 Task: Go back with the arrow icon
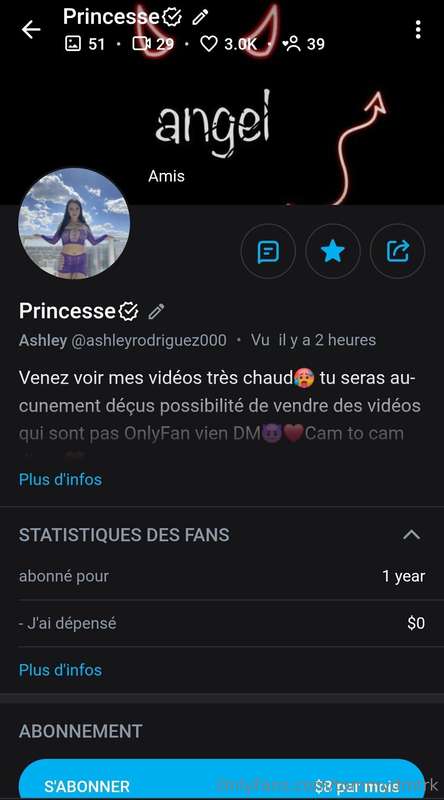coord(31,30)
